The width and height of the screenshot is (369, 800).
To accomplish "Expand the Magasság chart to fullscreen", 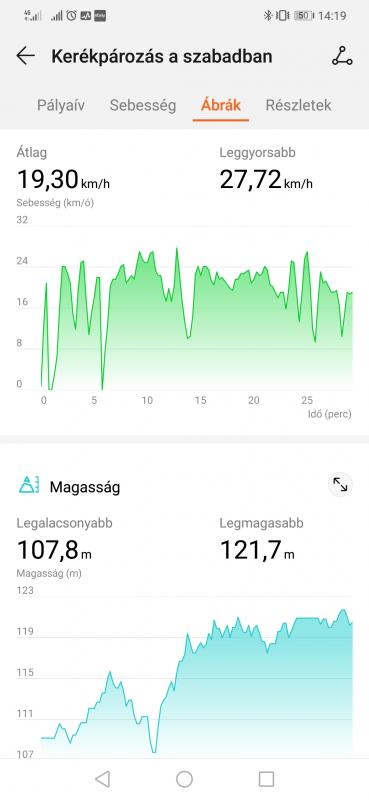I will 340,485.
